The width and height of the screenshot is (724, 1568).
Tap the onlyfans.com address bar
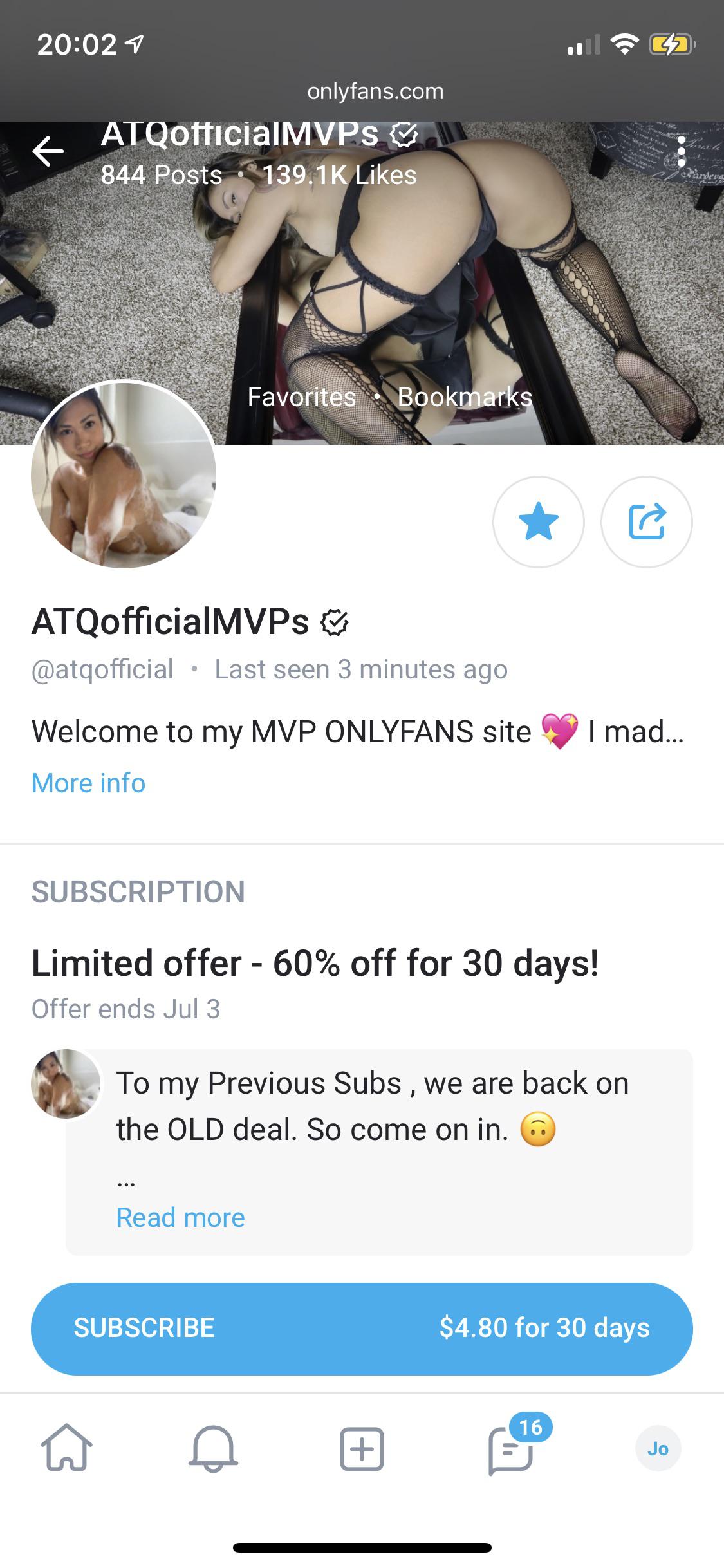point(375,91)
